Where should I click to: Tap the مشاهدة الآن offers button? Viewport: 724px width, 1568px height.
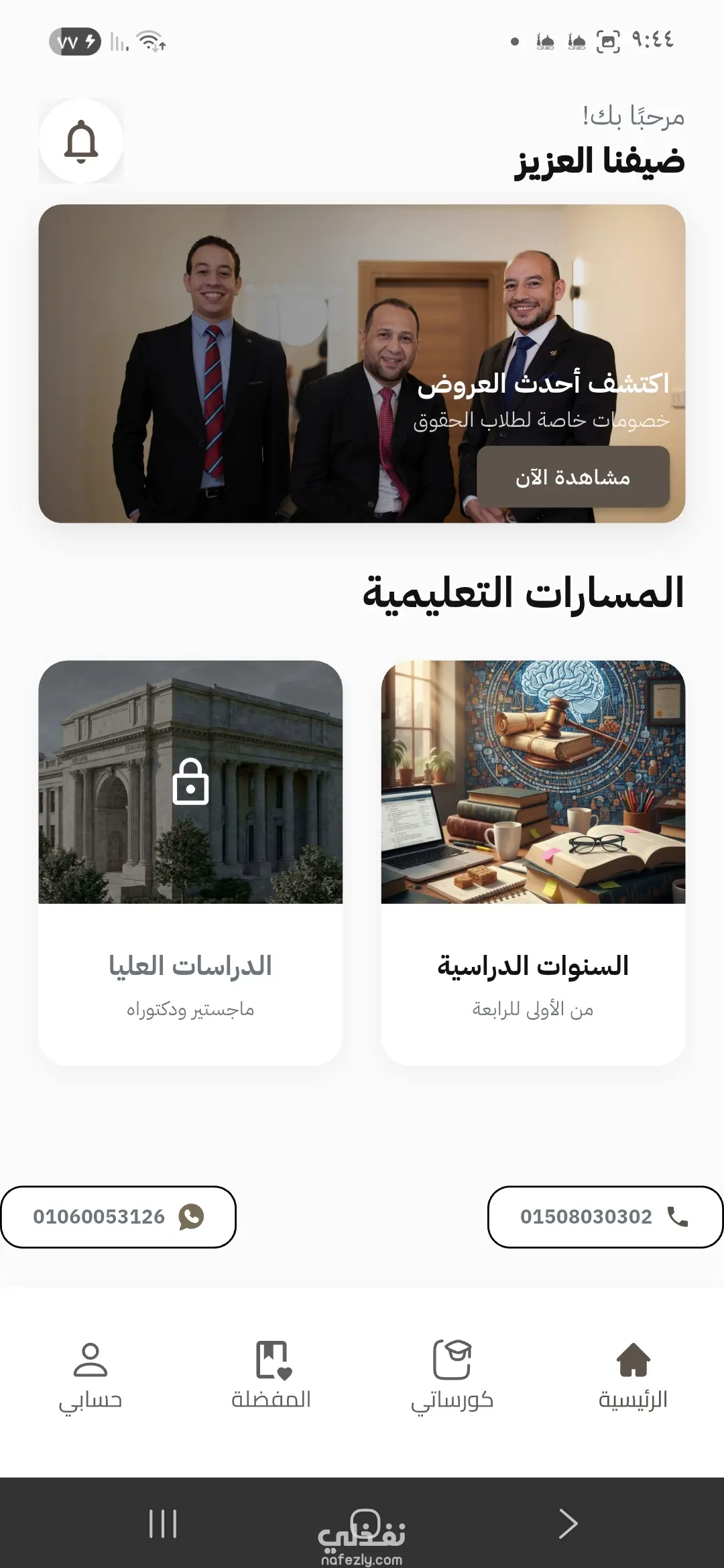[573, 477]
